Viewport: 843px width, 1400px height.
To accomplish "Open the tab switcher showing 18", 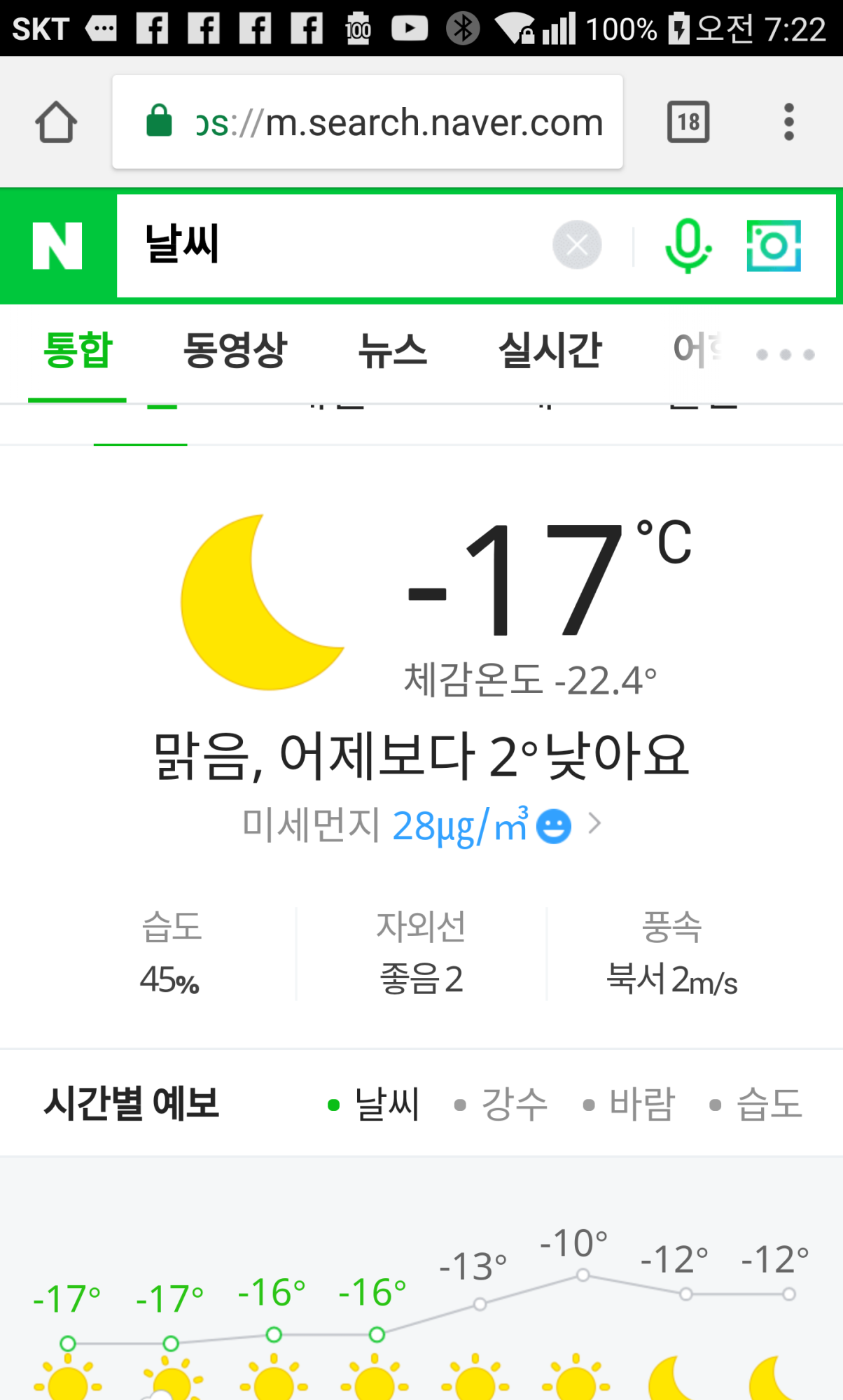I will 688,122.
